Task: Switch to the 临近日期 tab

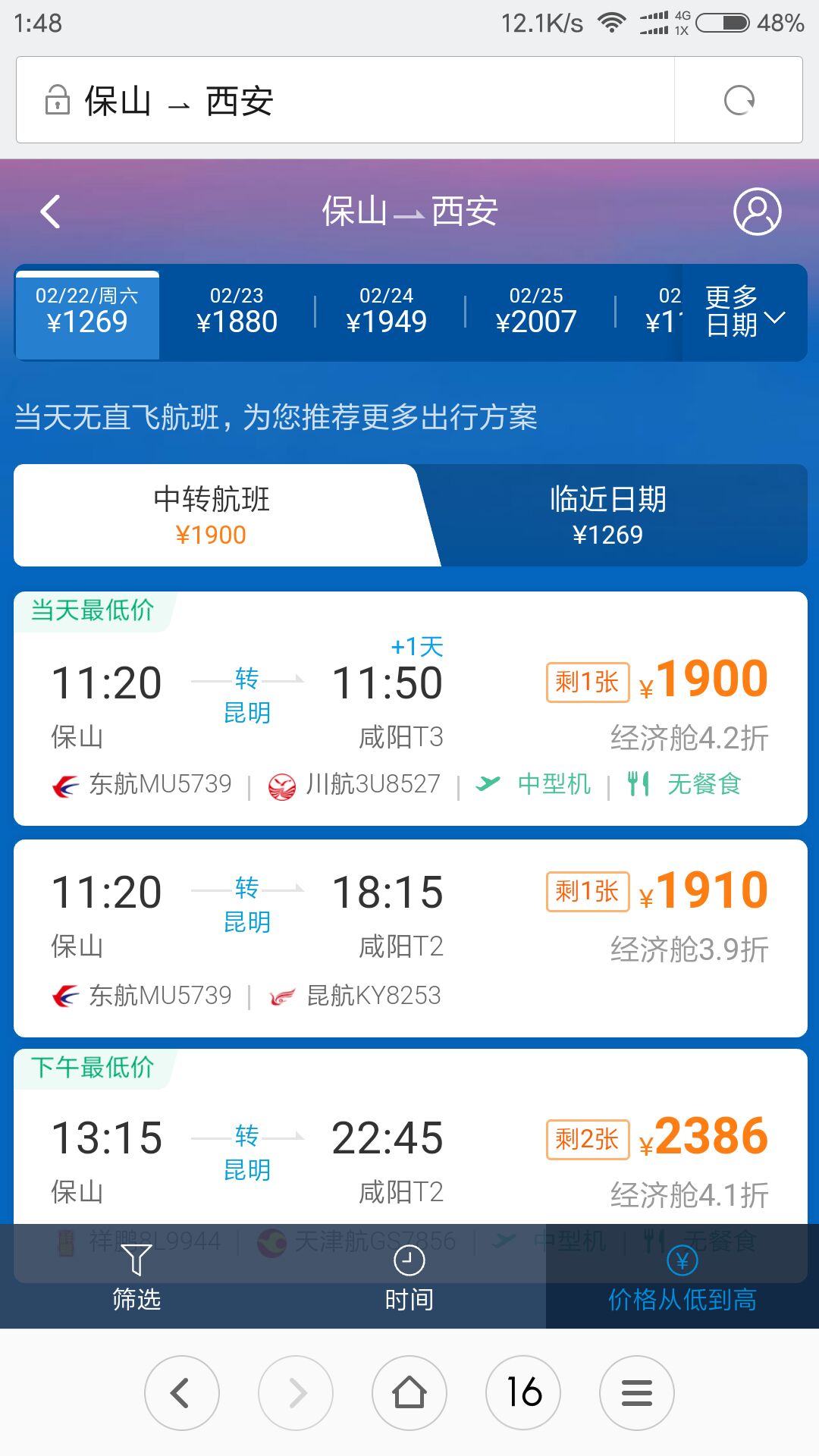Action: coord(607,516)
